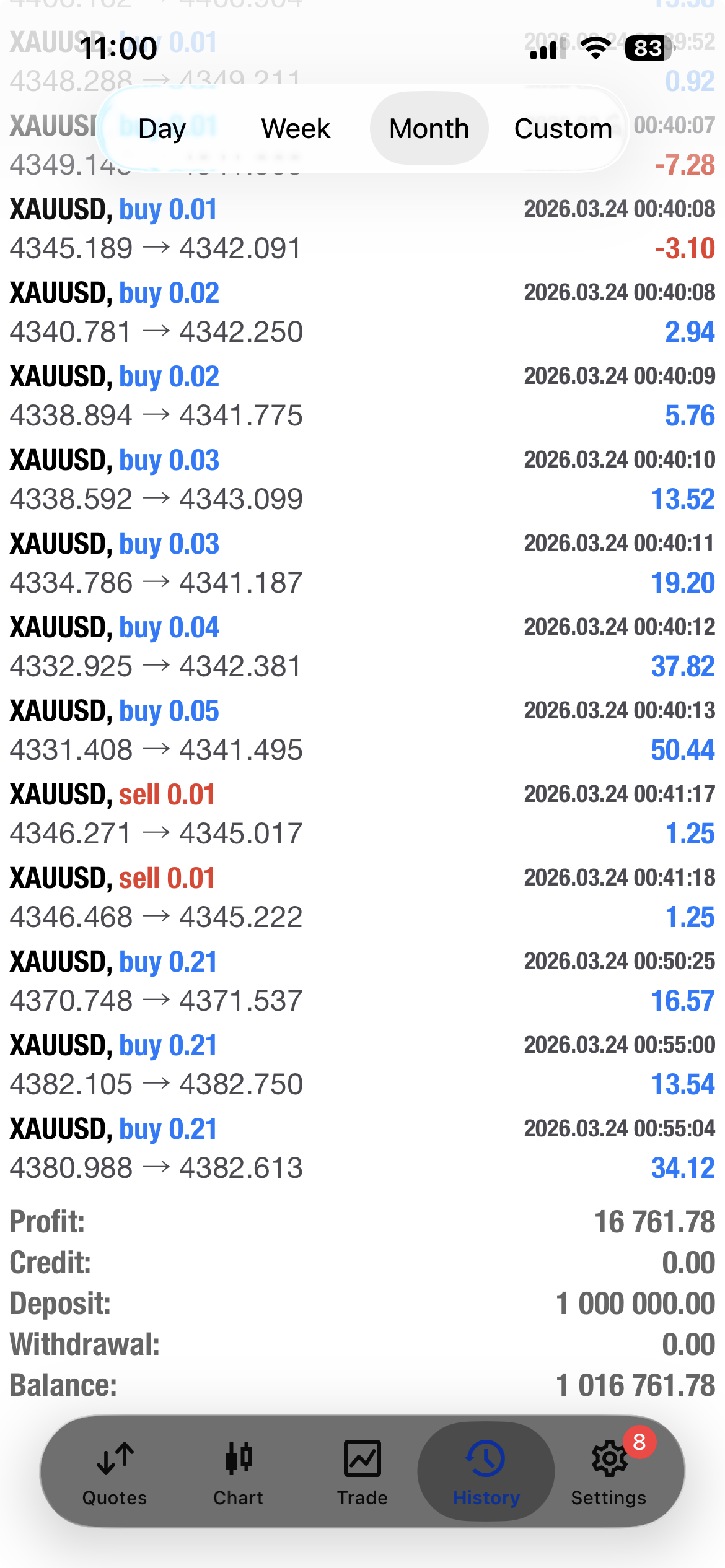Expand the buy 0.21 trade at 00:50:25

pos(362,981)
